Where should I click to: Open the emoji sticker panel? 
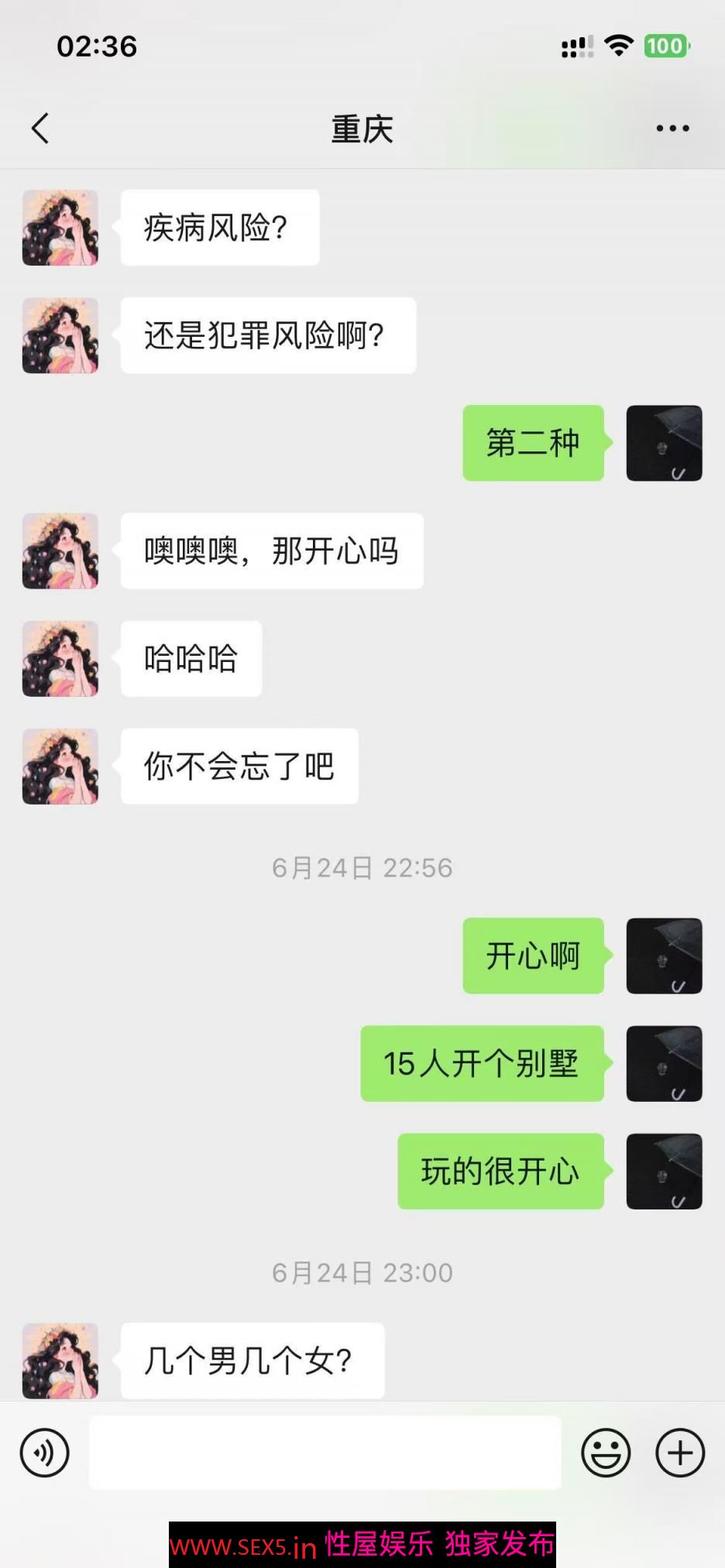point(606,1453)
